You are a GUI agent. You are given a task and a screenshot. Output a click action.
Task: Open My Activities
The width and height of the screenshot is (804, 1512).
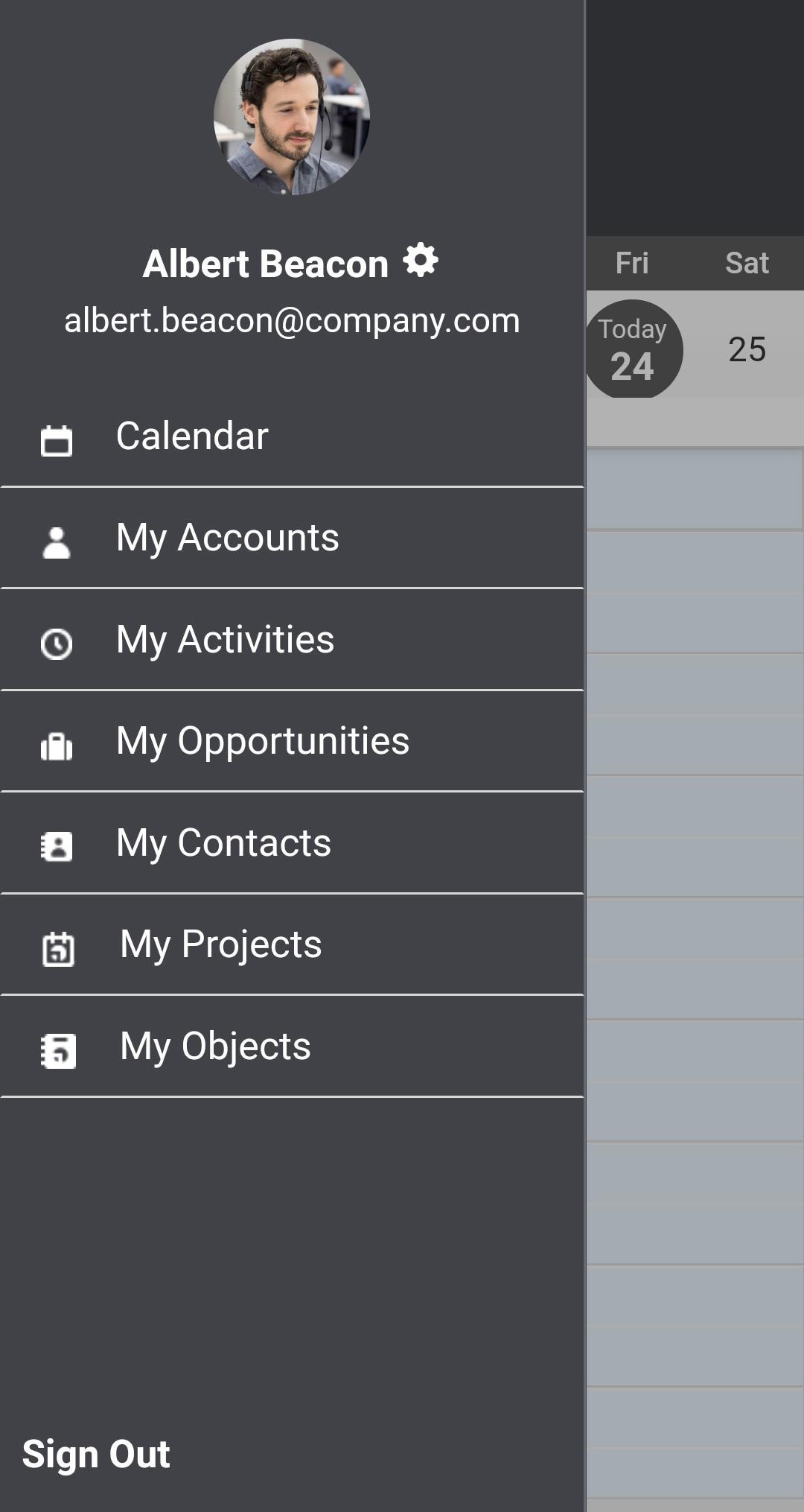tap(292, 640)
